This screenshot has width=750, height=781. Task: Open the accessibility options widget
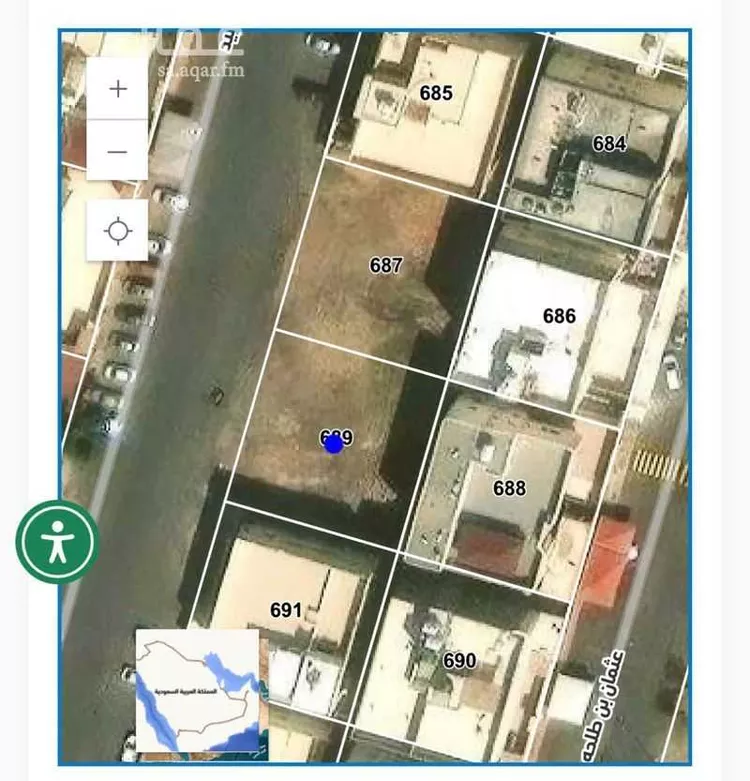pos(57,542)
